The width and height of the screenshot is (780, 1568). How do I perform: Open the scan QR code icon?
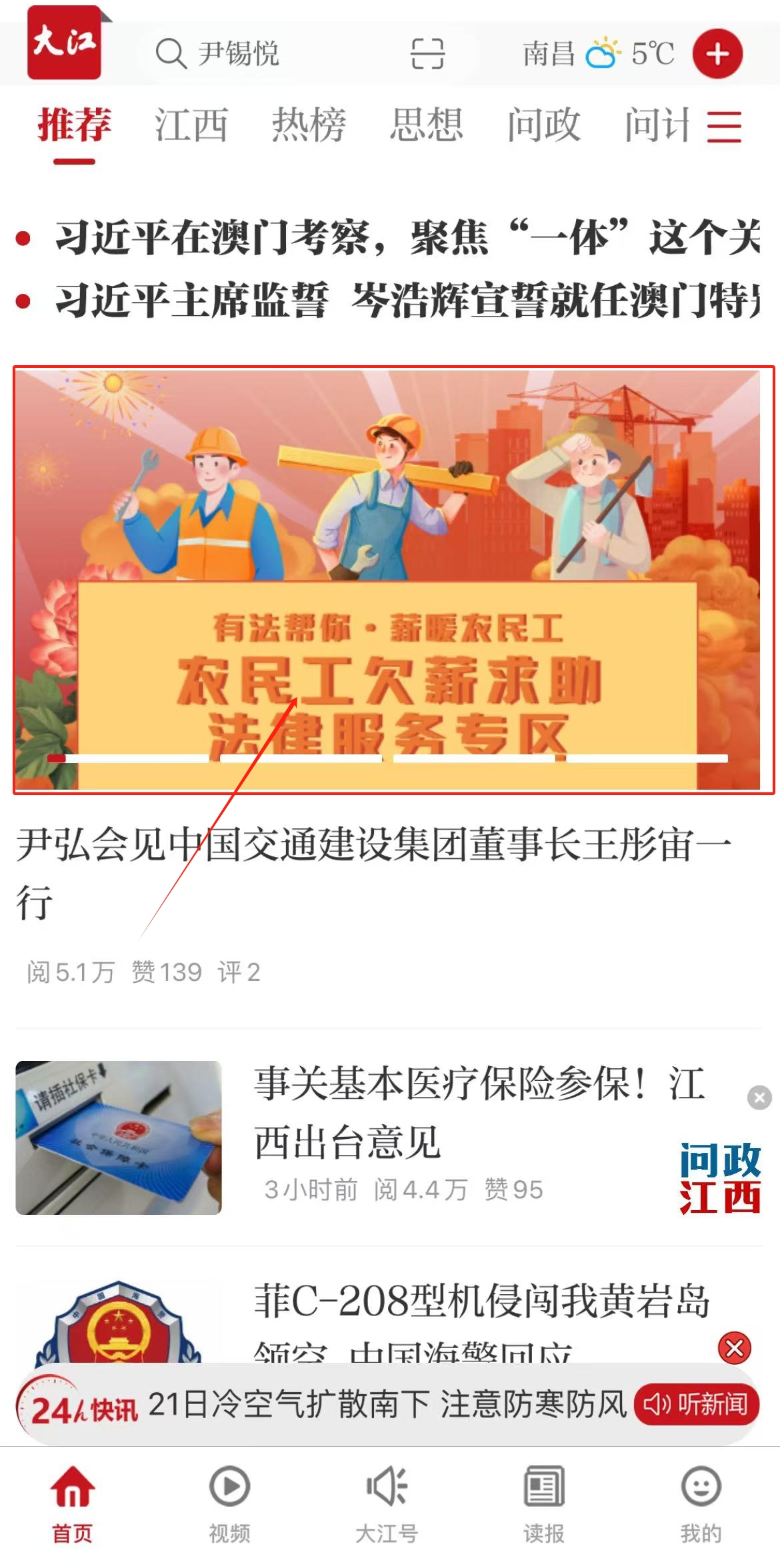427,54
